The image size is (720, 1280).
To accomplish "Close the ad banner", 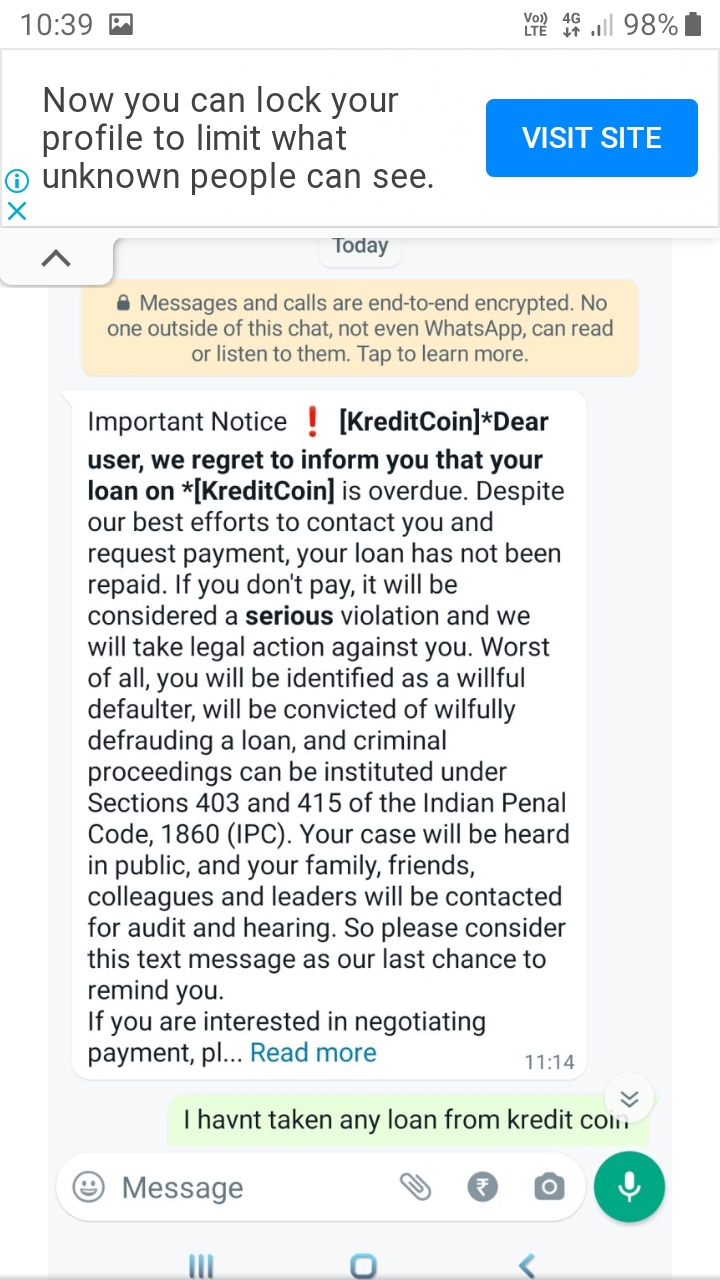I will pos(16,211).
